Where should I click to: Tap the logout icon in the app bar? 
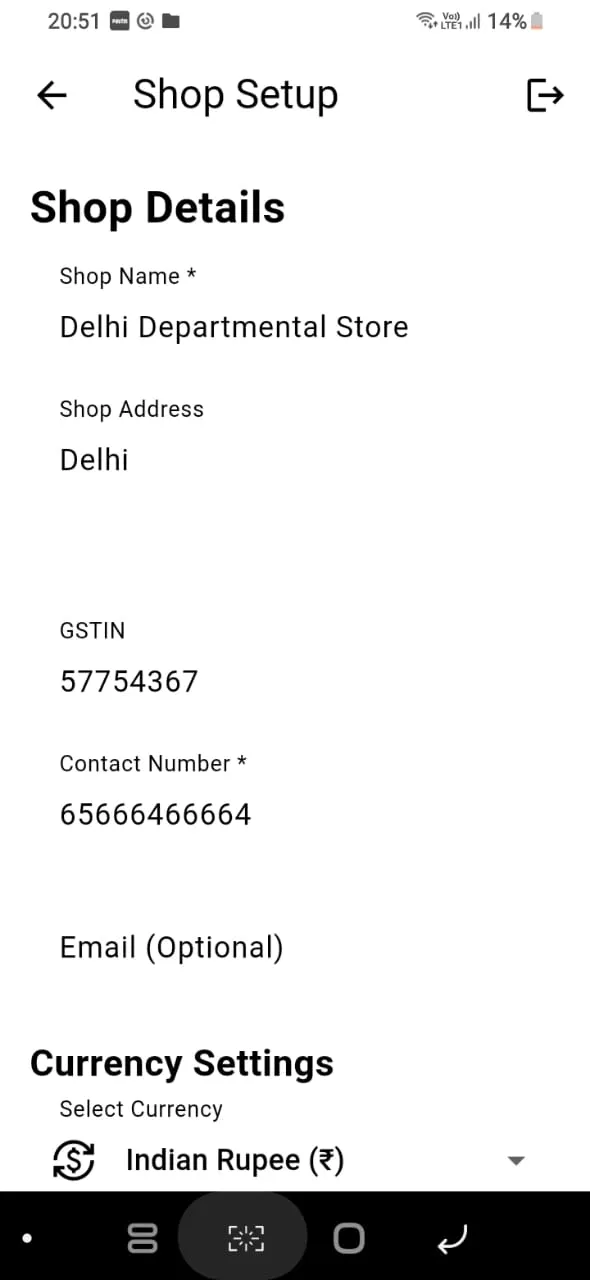pos(545,95)
